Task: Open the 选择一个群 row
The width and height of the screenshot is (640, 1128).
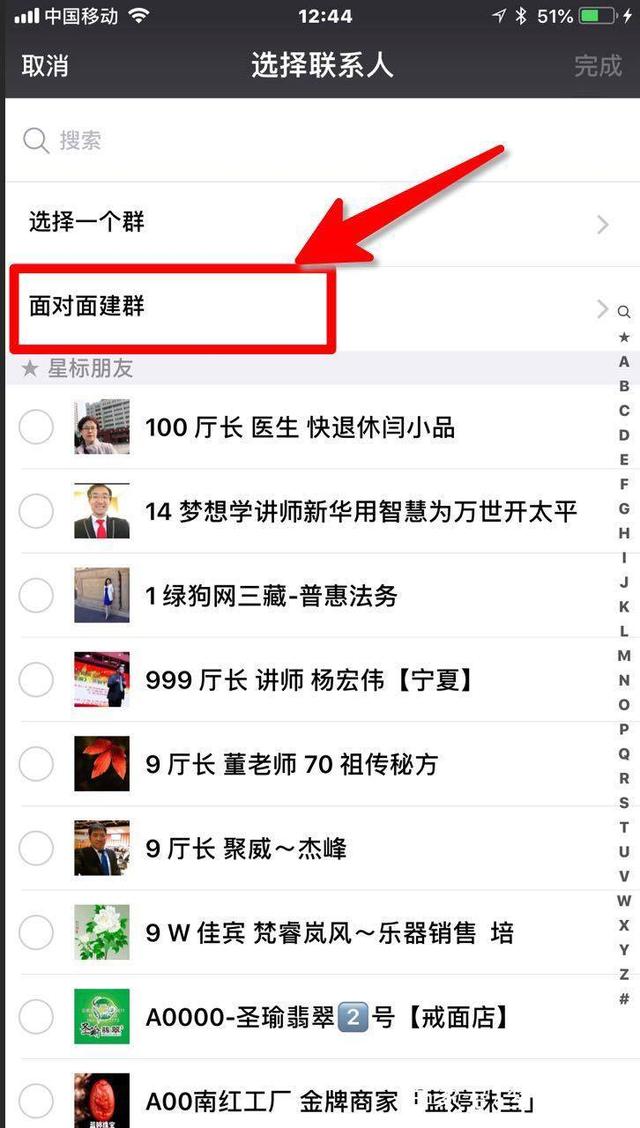Action: (x=318, y=222)
